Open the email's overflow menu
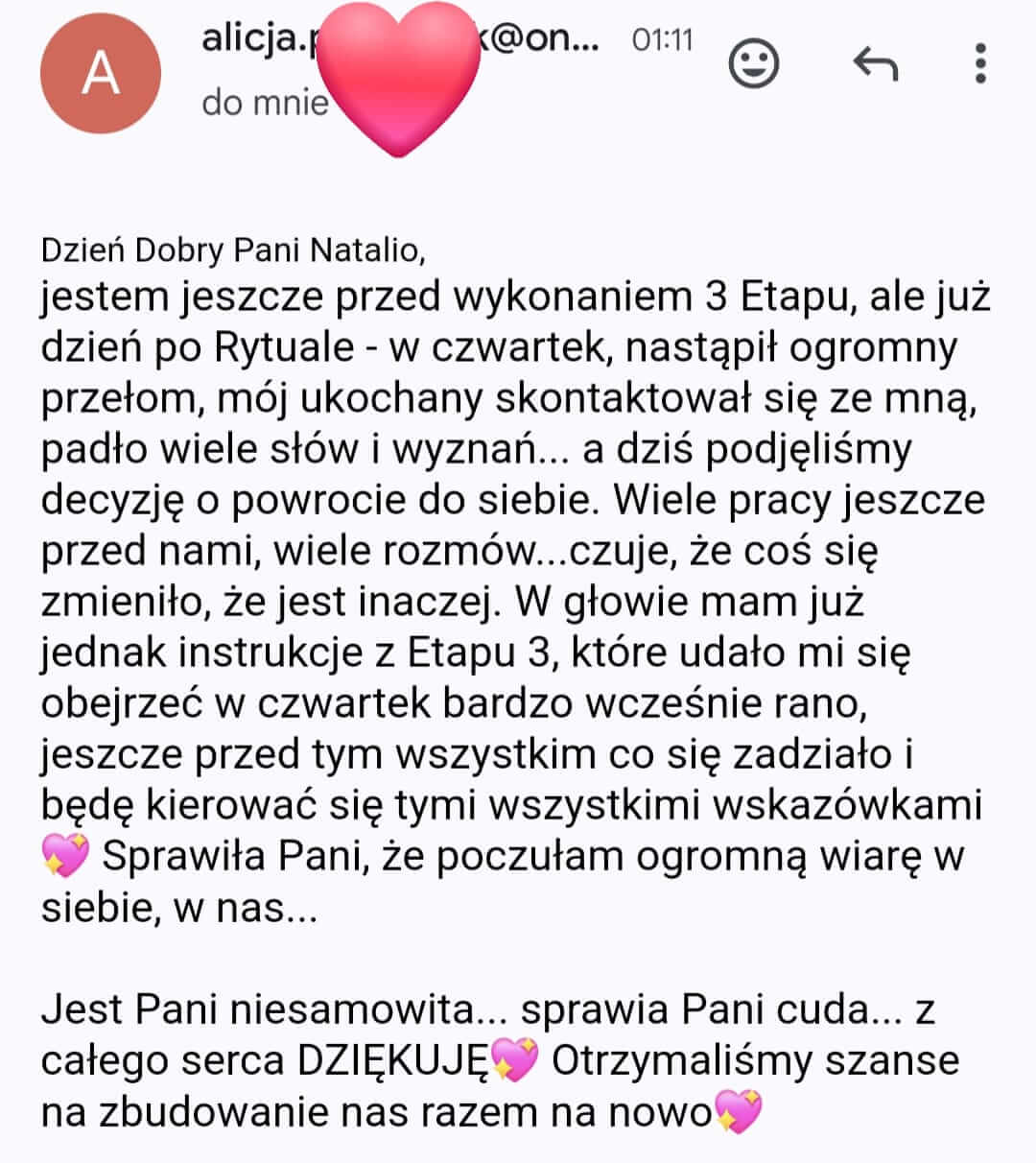 [x=979, y=63]
